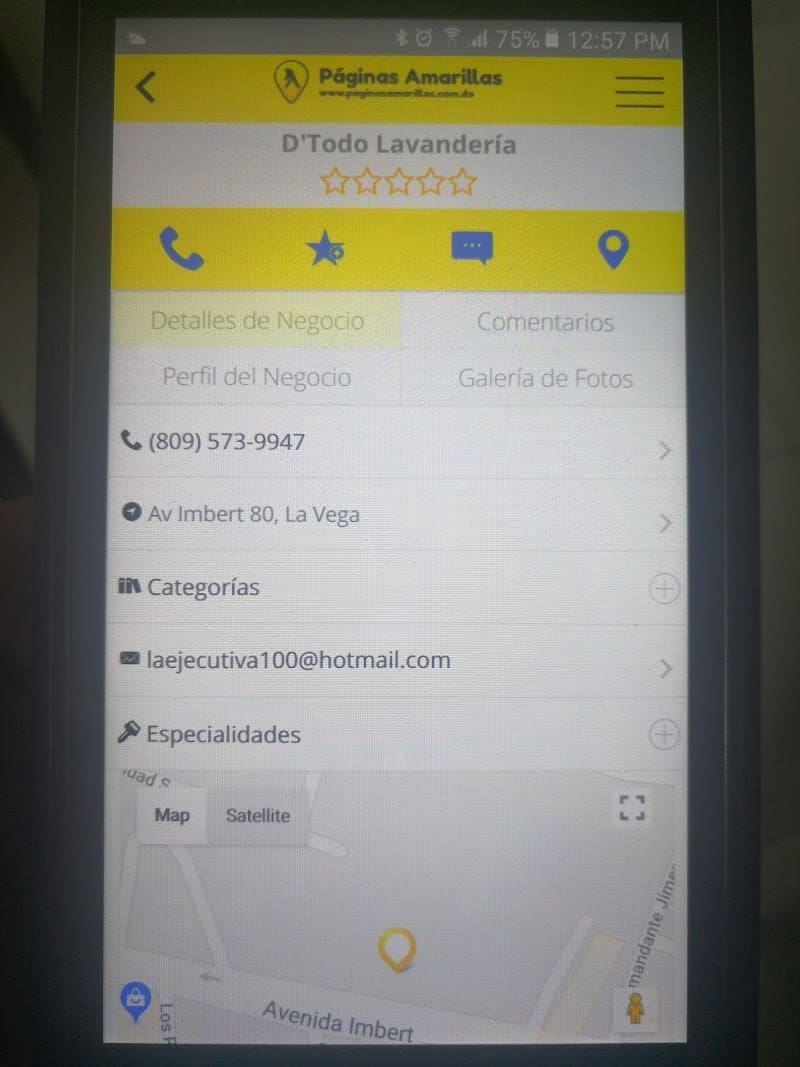This screenshot has height=1067, width=800.
Task: Switch the map to Satellite view
Action: click(x=258, y=816)
